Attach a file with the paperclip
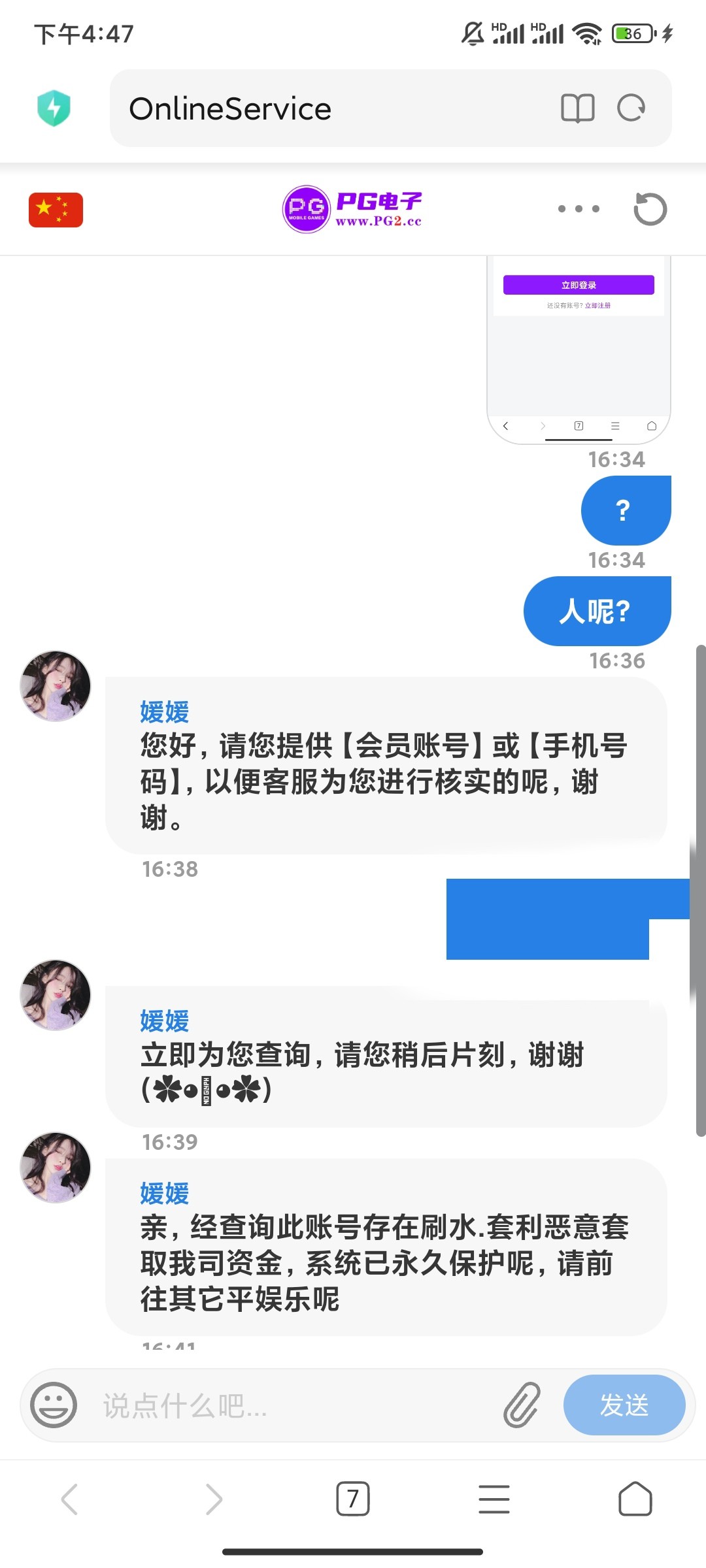The image size is (706, 1568). tap(522, 1405)
